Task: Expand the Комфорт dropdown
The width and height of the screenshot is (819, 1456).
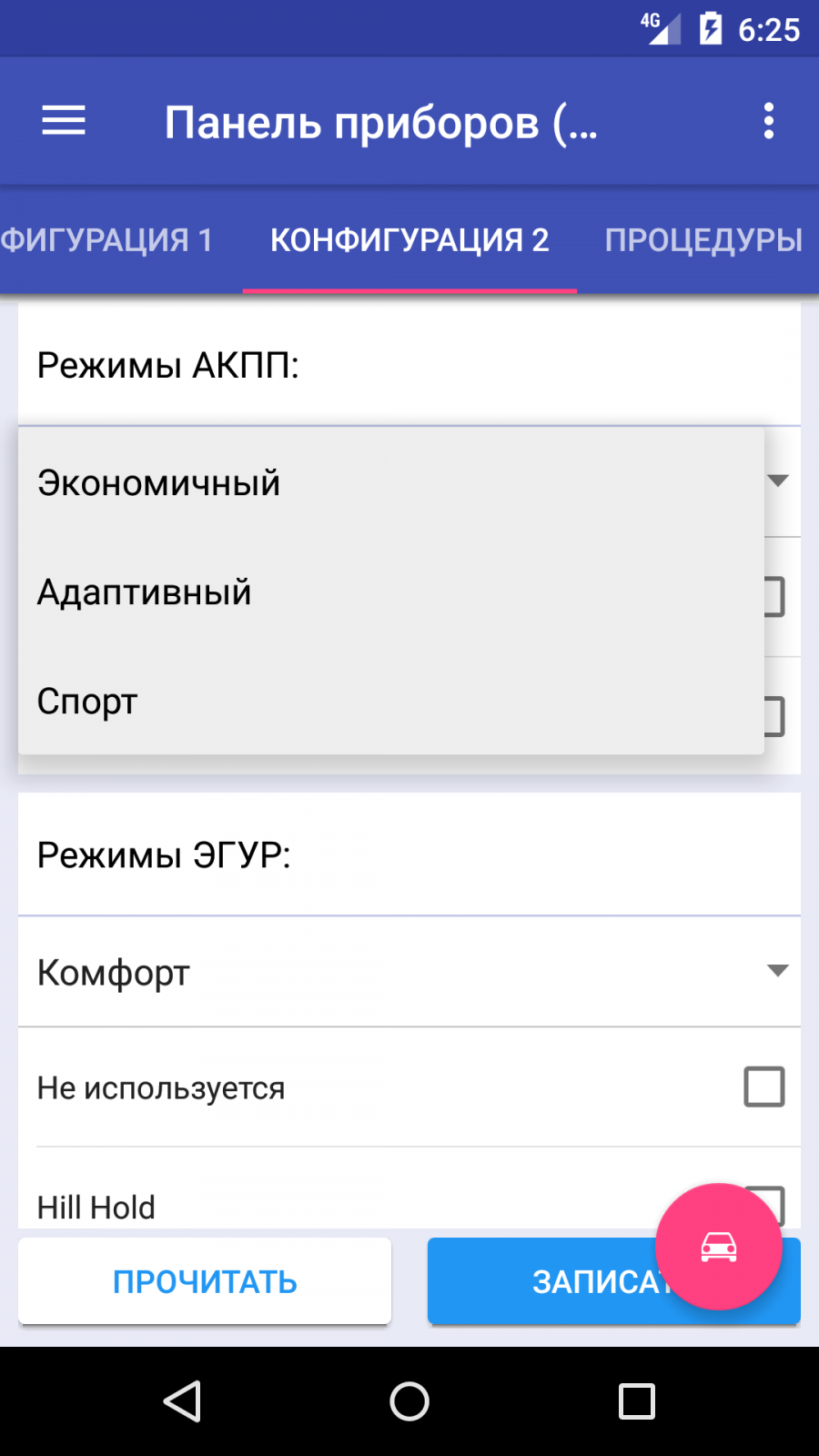Action: point(409,972)
